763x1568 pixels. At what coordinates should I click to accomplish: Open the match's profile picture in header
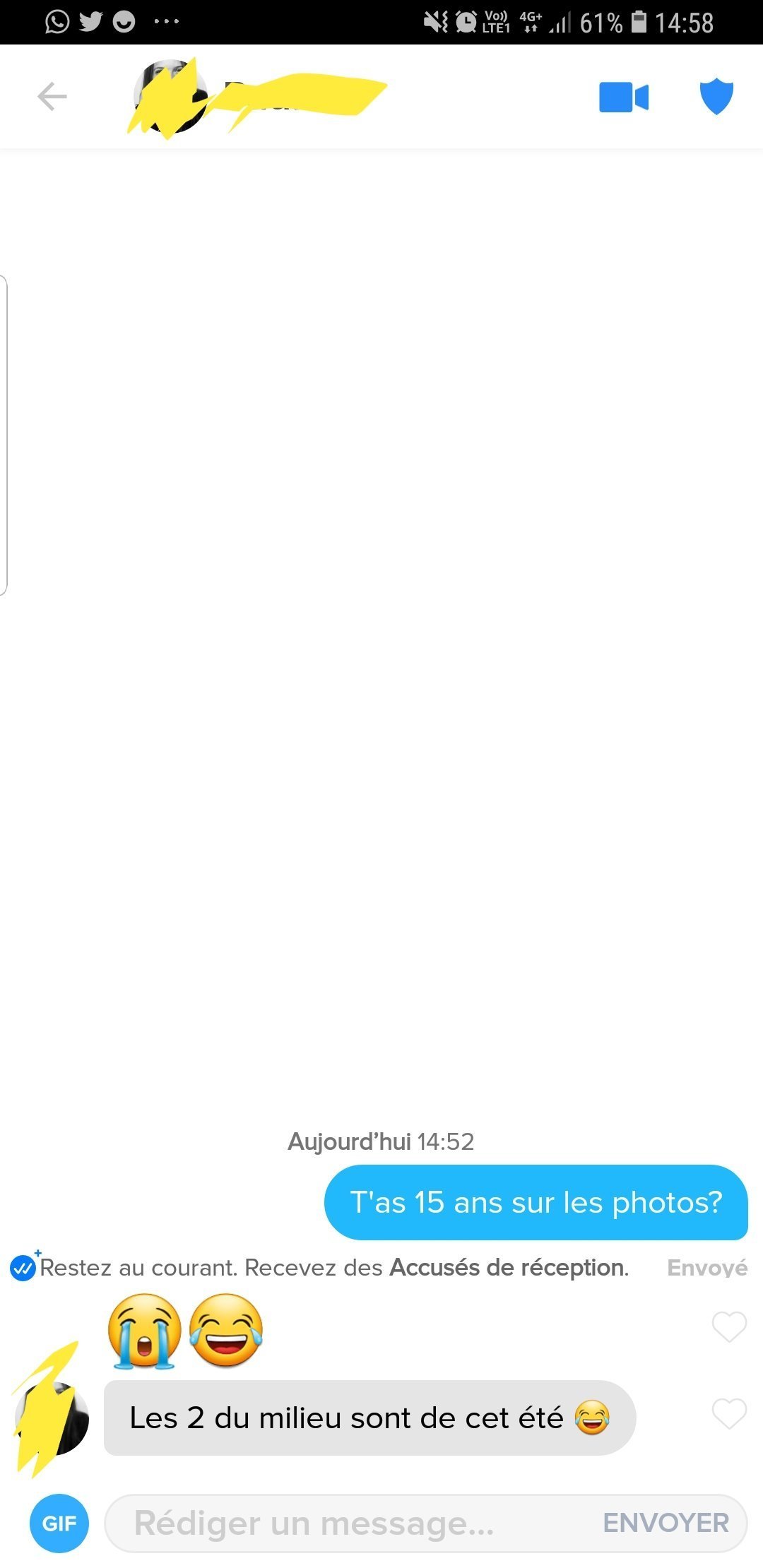click(x=170, y=97)
